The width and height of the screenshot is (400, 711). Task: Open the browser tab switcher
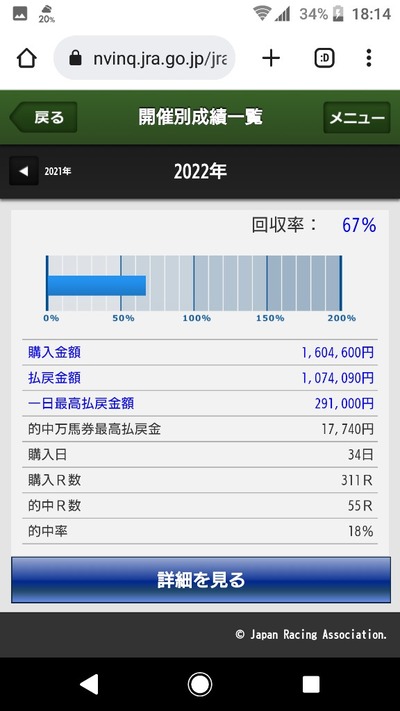point(324,58)
